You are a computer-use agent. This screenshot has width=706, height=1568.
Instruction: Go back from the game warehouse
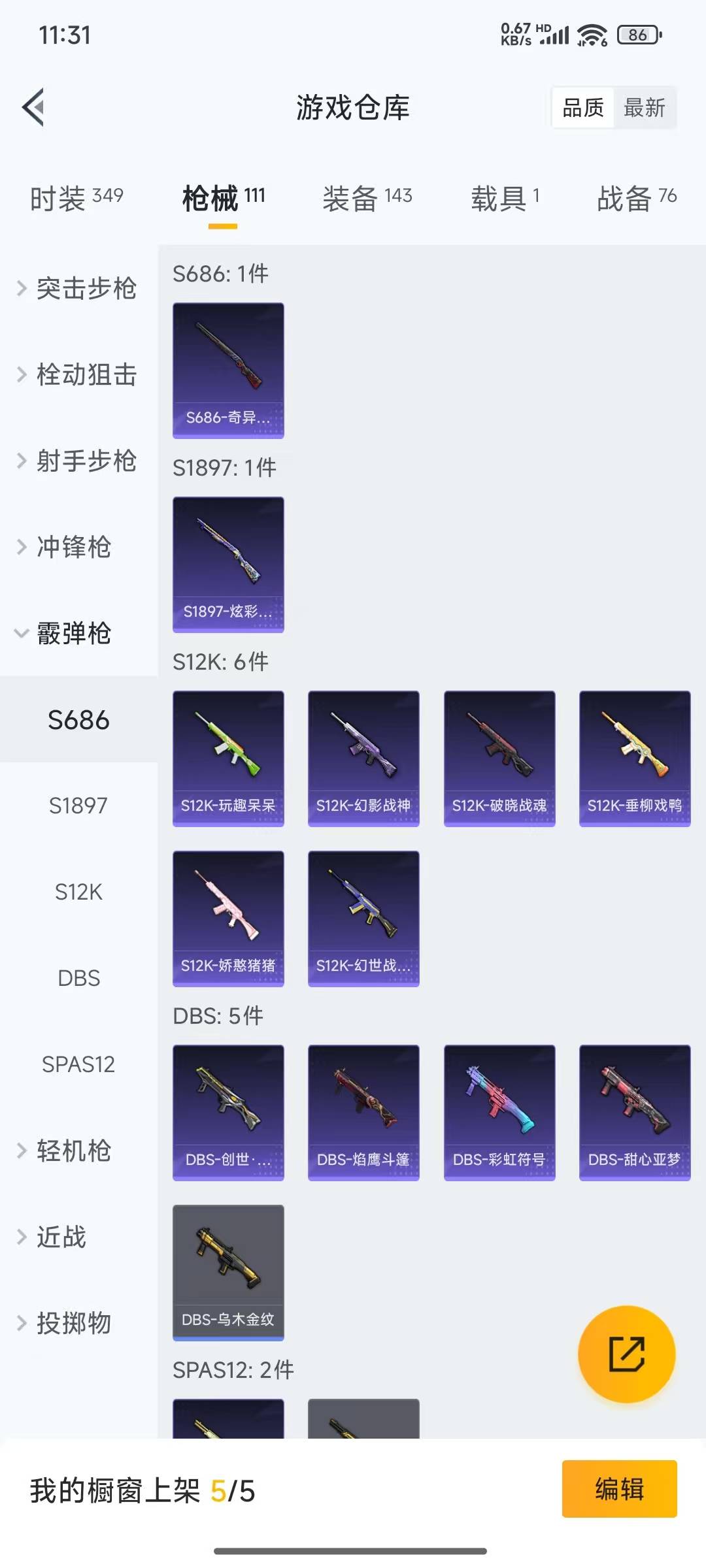click(x=34, y=107)
